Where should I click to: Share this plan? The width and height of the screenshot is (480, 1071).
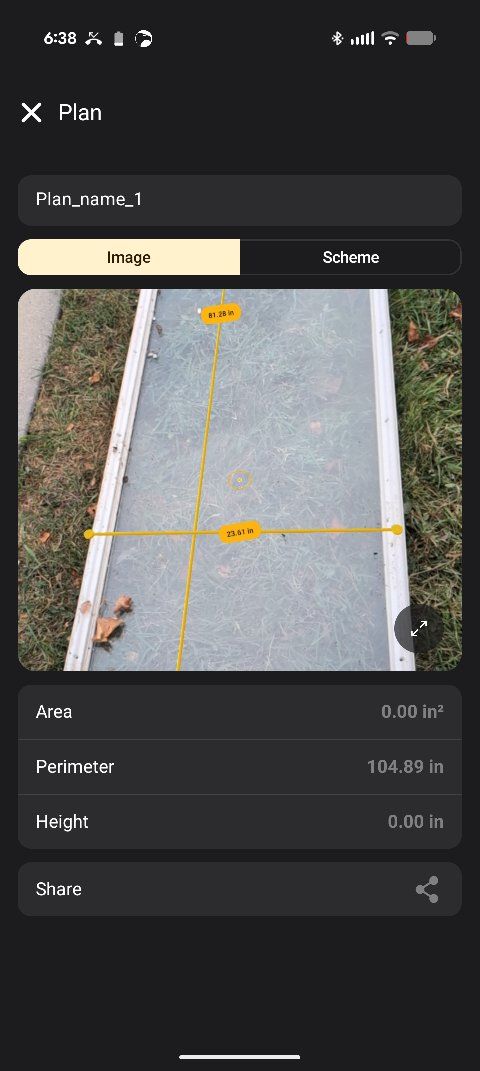[240, 889]
